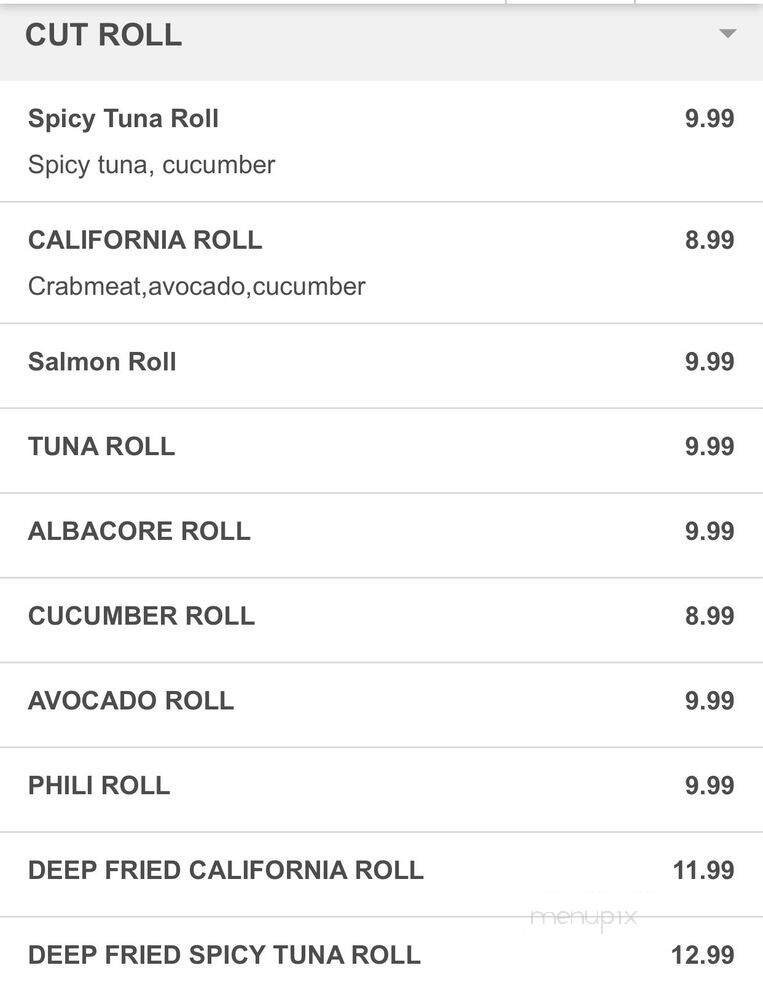The image size is (763, 1000).
Task: Click the Spicy tuna, cucumber description text
Action: 151,164
